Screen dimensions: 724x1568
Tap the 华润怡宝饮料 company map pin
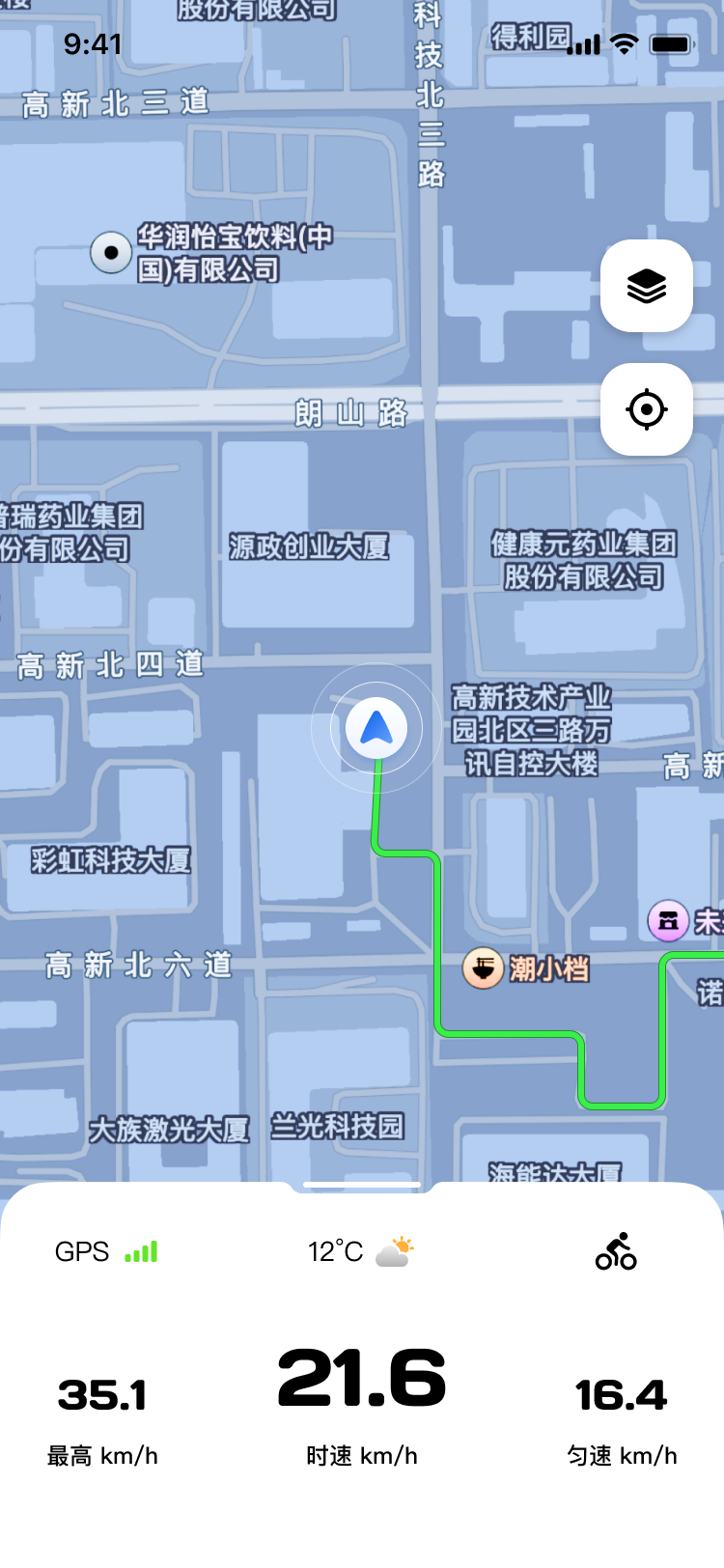click(x=112, y=252)
